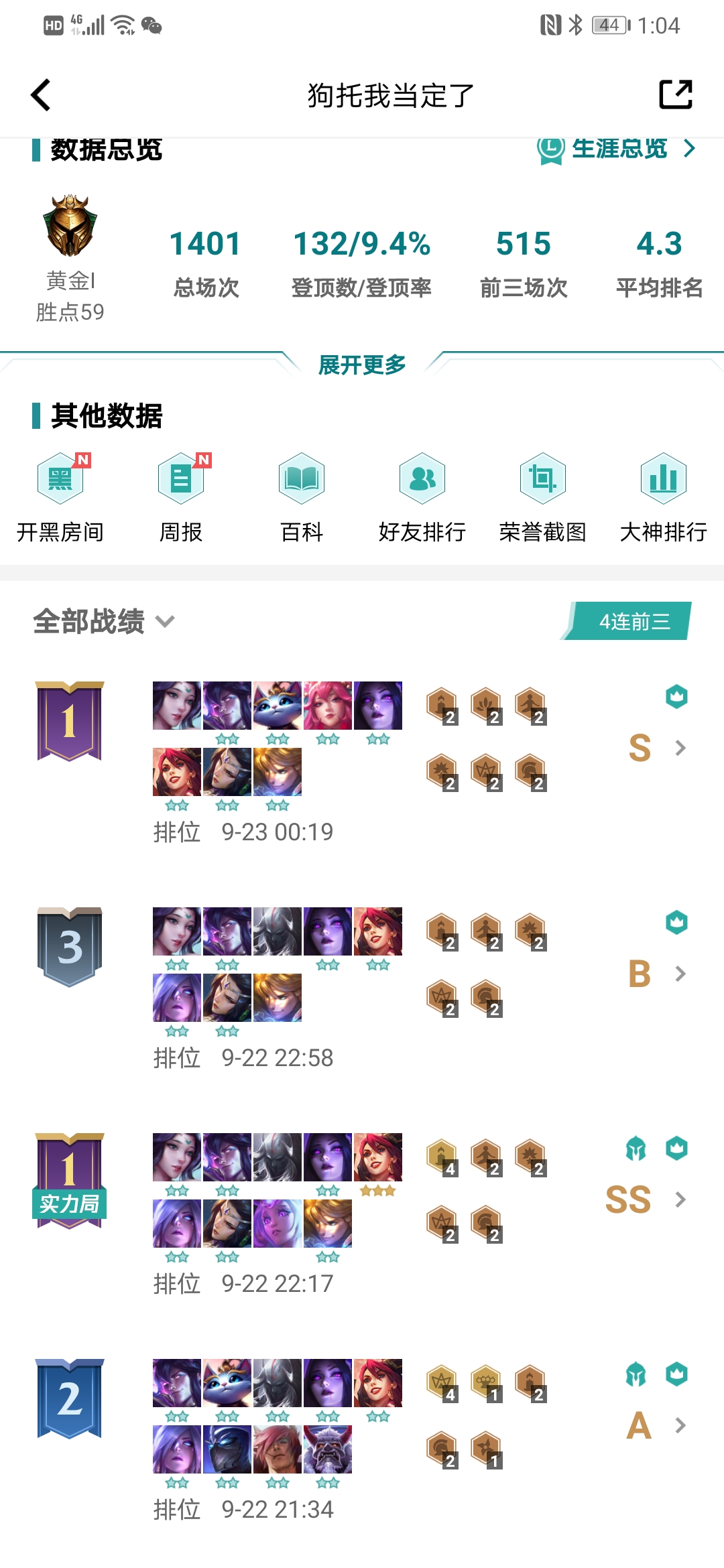Share this profile via top-right icon
The width and height of the screenshot is (724, 1568).
pyautogui.click(x=675, y=94)
